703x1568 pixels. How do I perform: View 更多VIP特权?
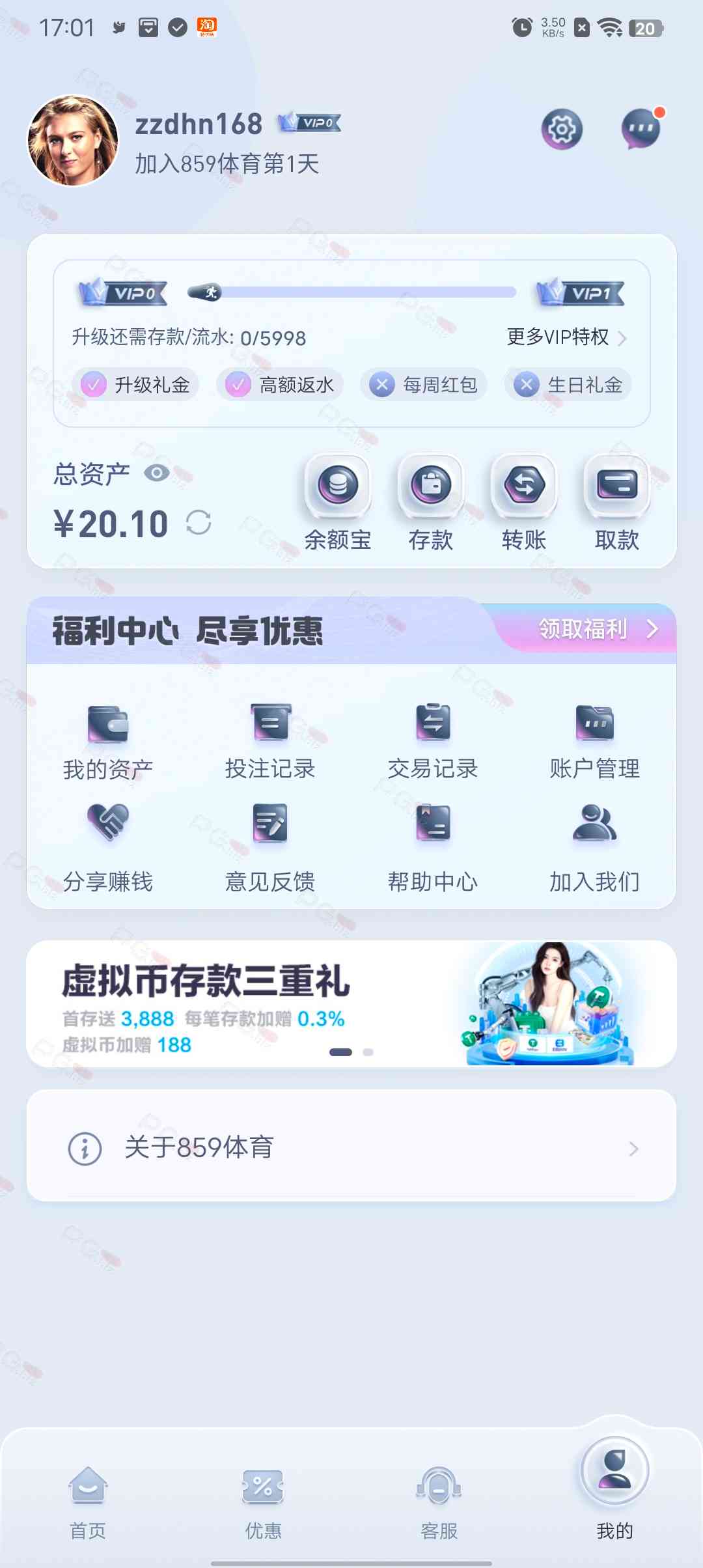566,337
